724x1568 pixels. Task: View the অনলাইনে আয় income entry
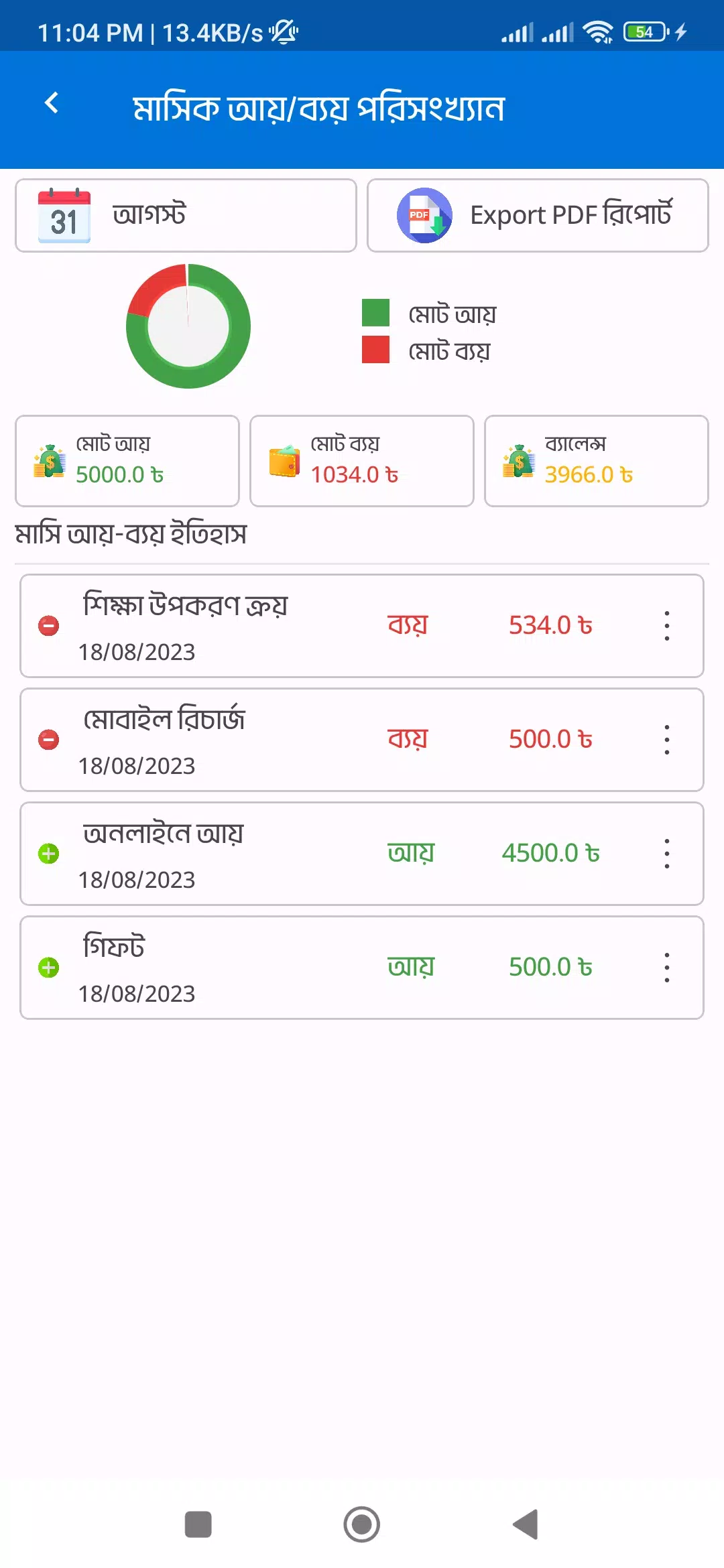click(x=362, y=854)
